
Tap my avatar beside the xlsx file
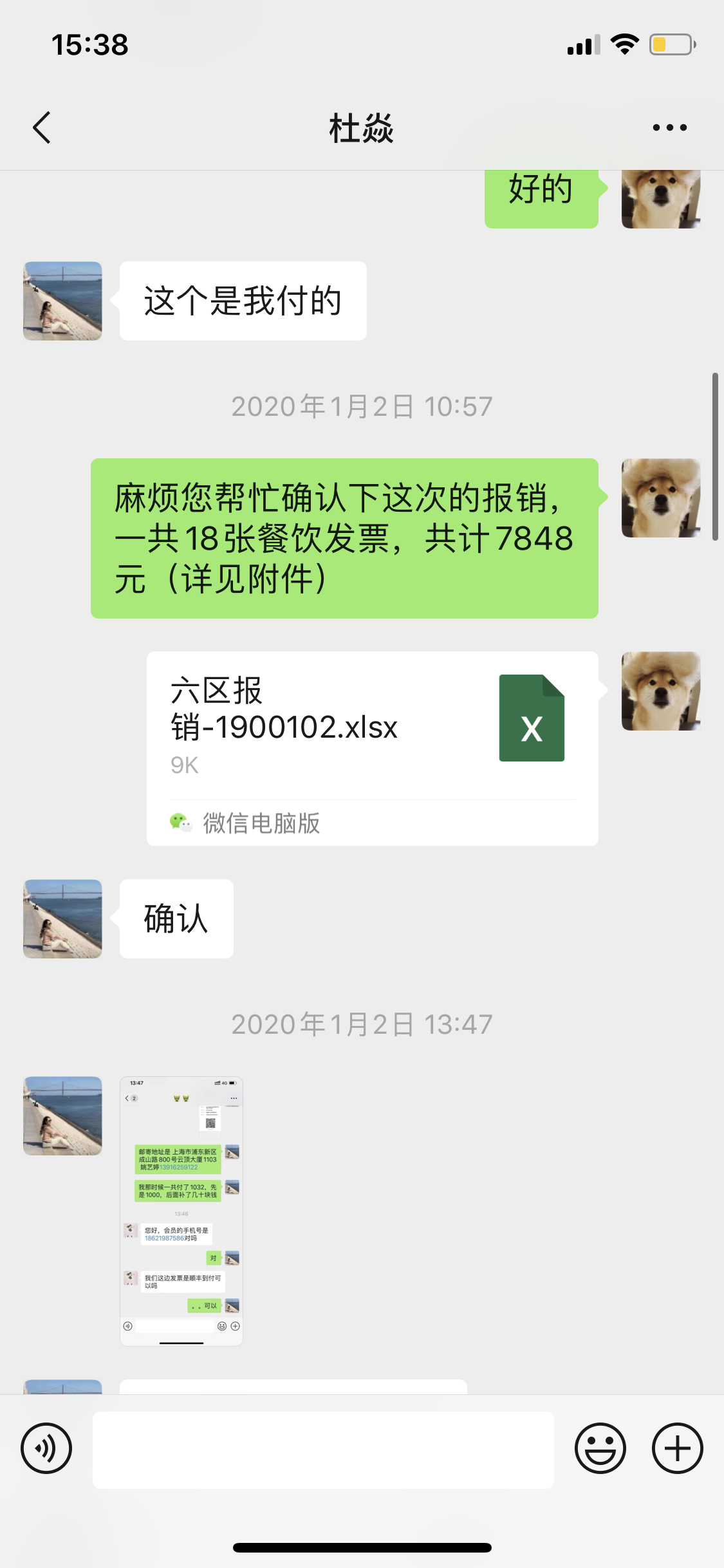(660, 691)
